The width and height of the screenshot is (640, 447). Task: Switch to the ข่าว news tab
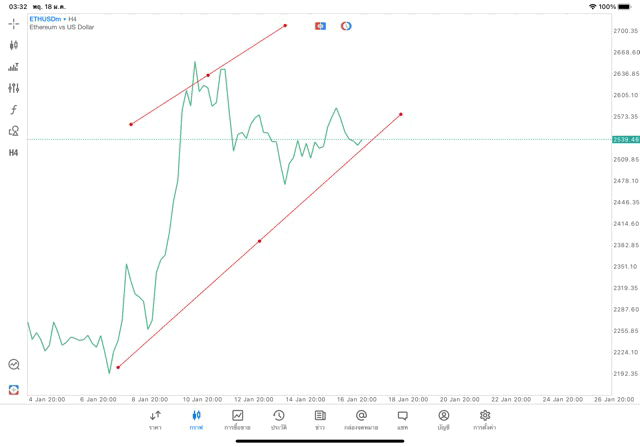click(320, 419)
